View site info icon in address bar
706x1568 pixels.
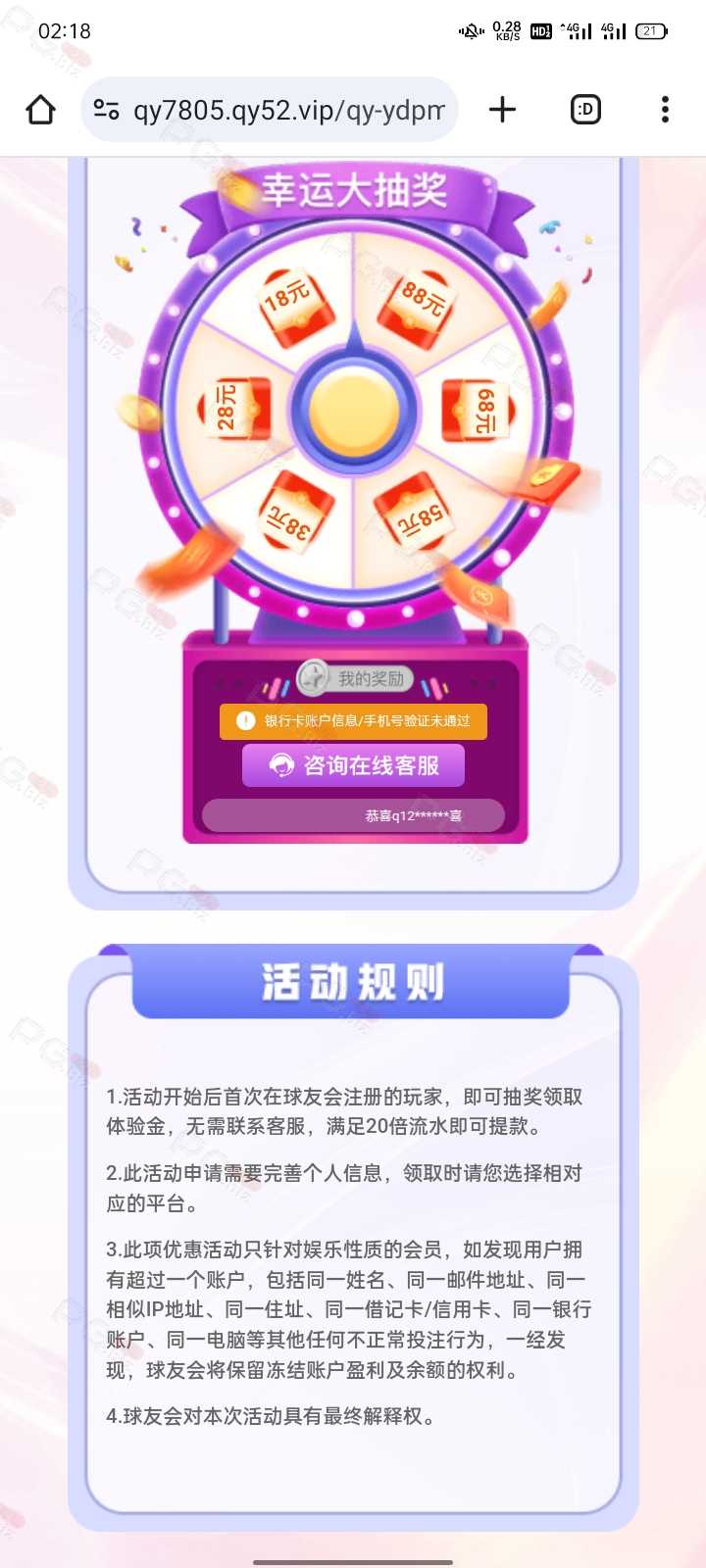tap(107, 110)
